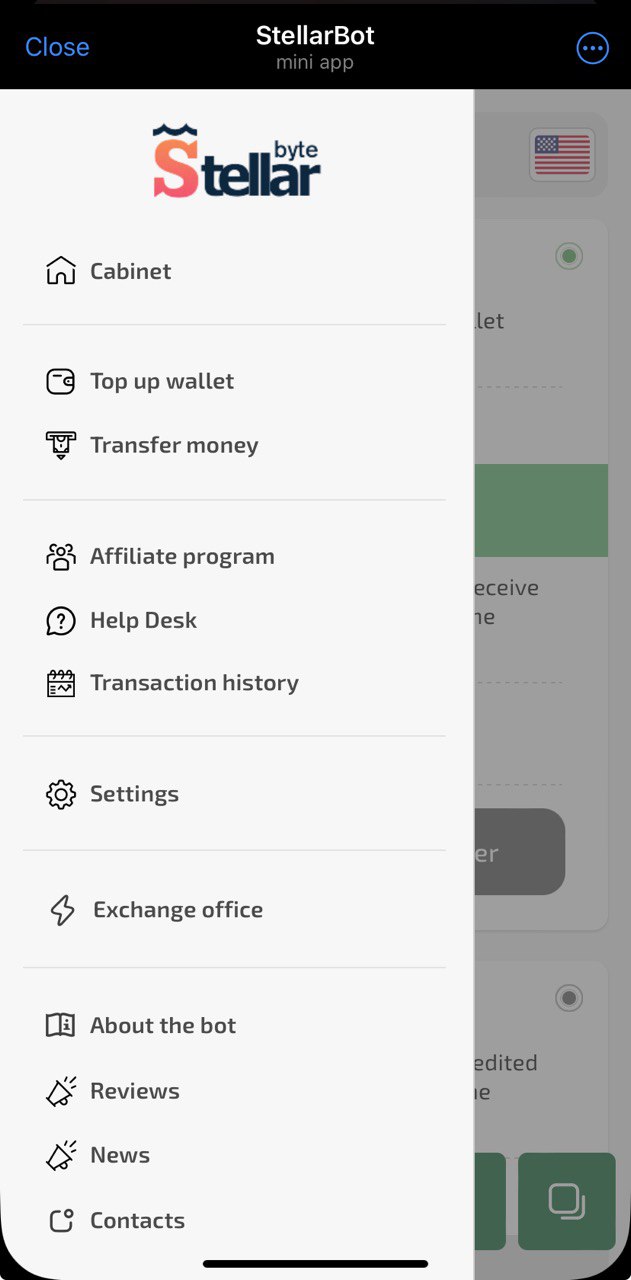Visit the Help Desk
Screen dimensions: 631x1280
pos(143,620)
